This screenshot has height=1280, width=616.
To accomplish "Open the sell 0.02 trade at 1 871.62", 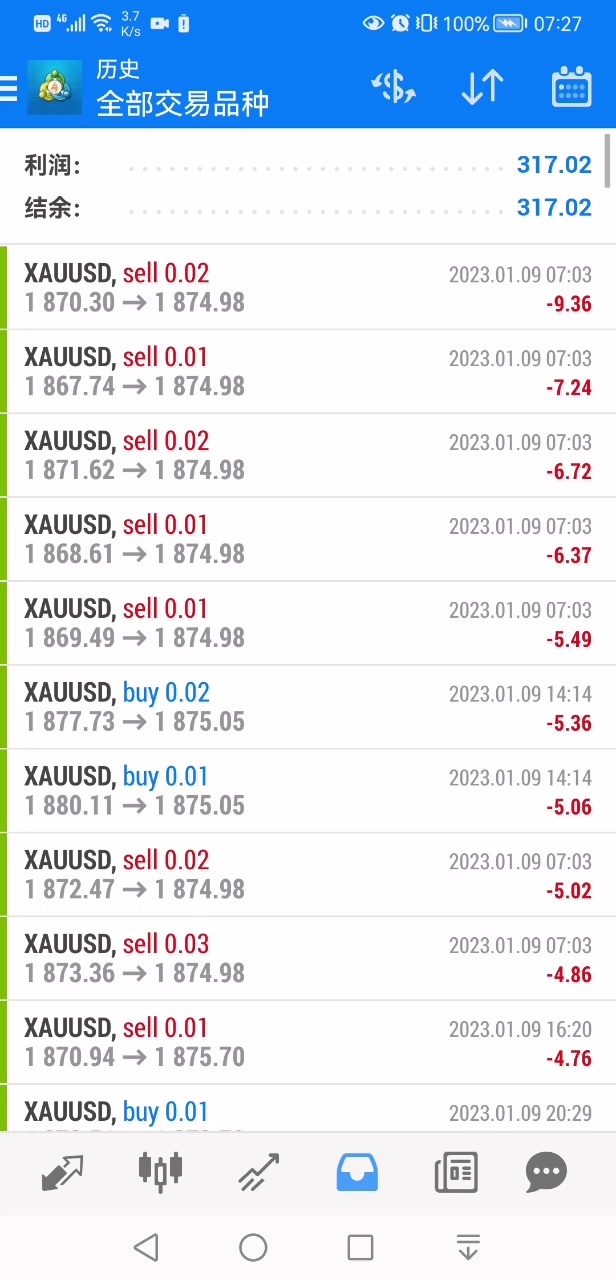I will [x=308, y=456].
